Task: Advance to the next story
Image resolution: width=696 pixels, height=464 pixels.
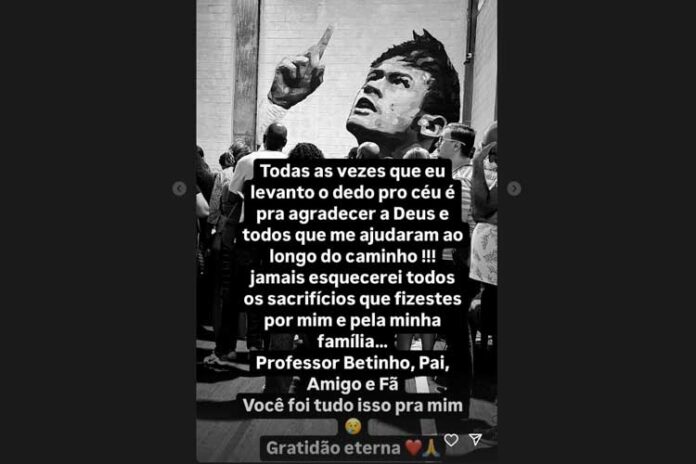Action: coord(513,188)
